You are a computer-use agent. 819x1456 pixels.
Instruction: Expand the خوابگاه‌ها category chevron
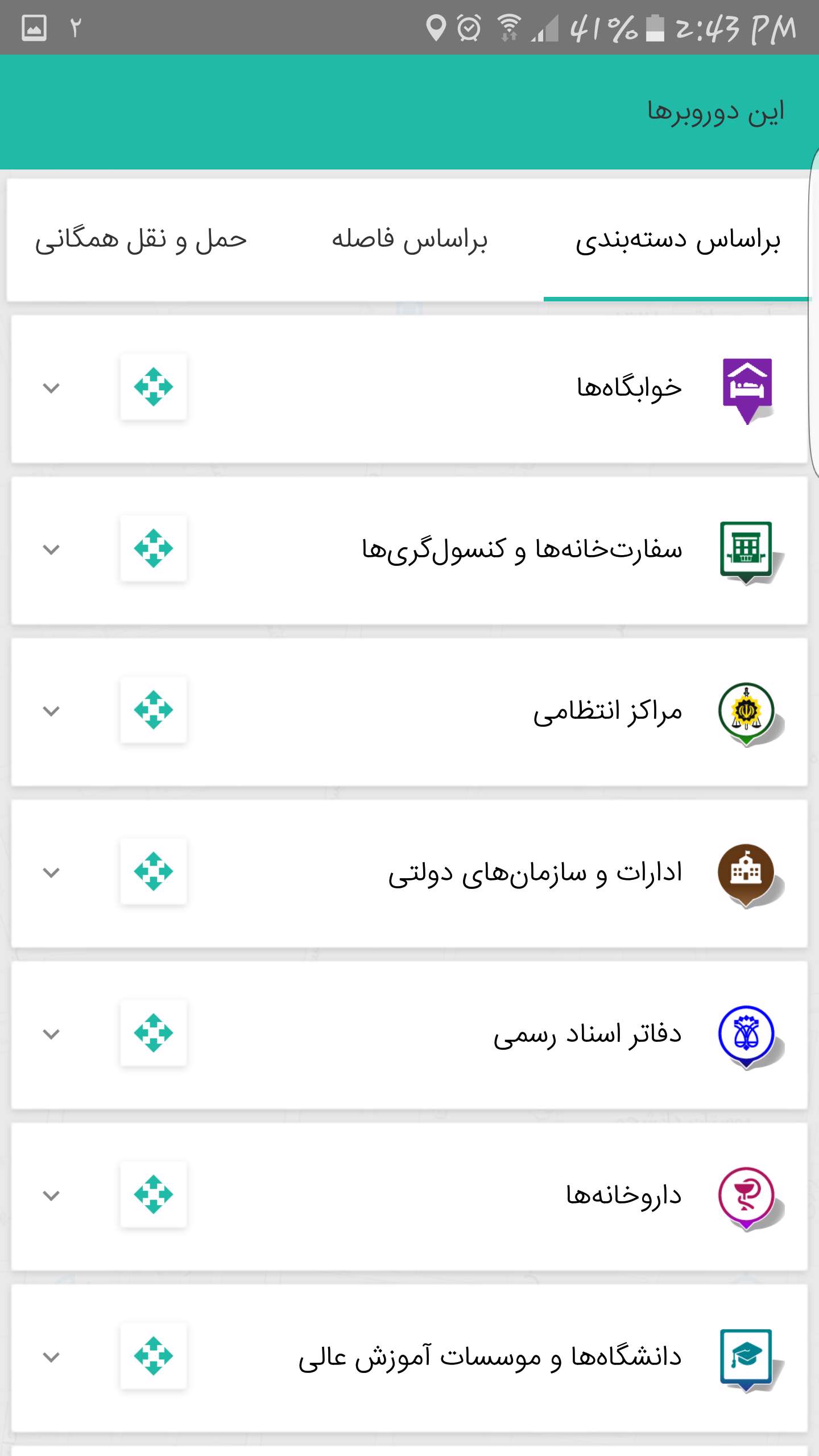point(51,388)
